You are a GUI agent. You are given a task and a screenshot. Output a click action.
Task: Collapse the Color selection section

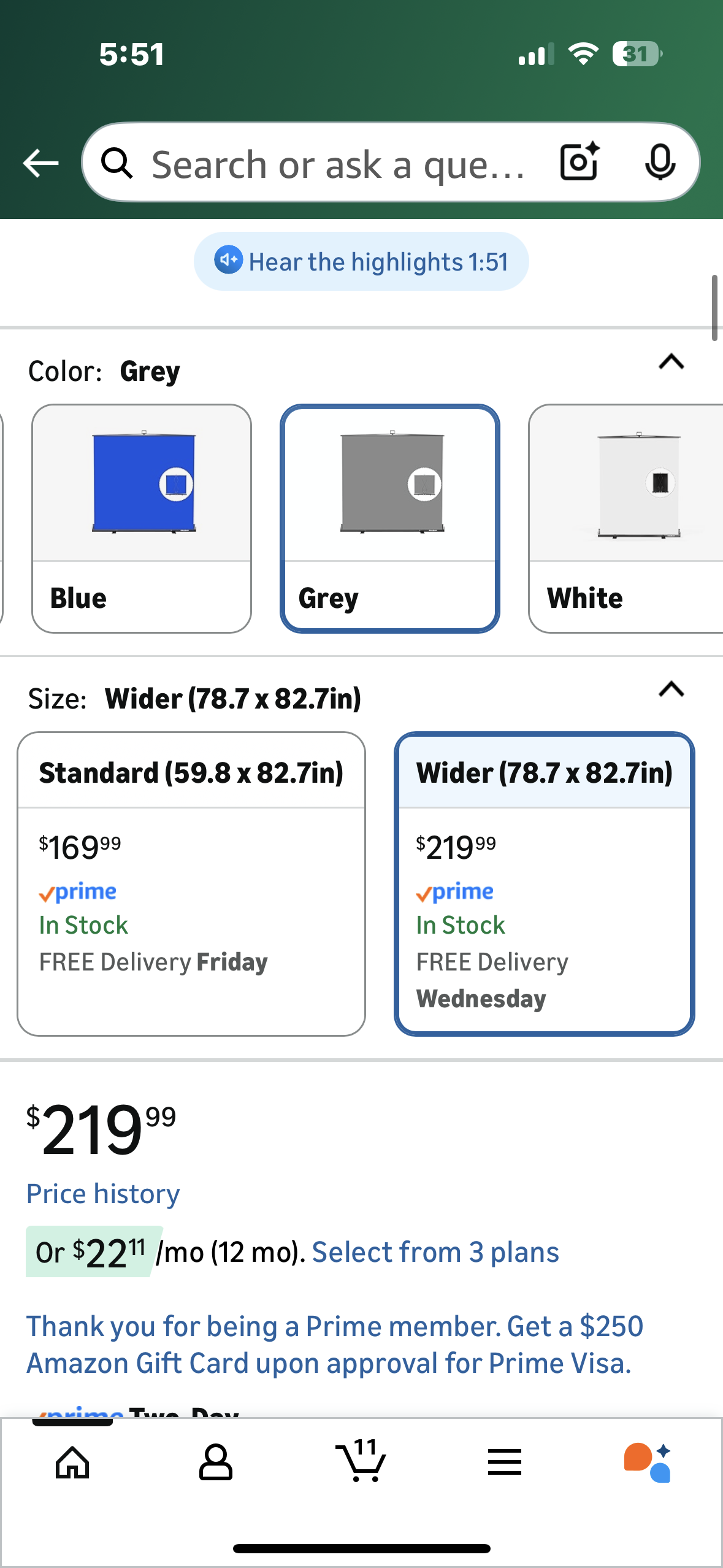pyautogui.click(x=671, y=363)
